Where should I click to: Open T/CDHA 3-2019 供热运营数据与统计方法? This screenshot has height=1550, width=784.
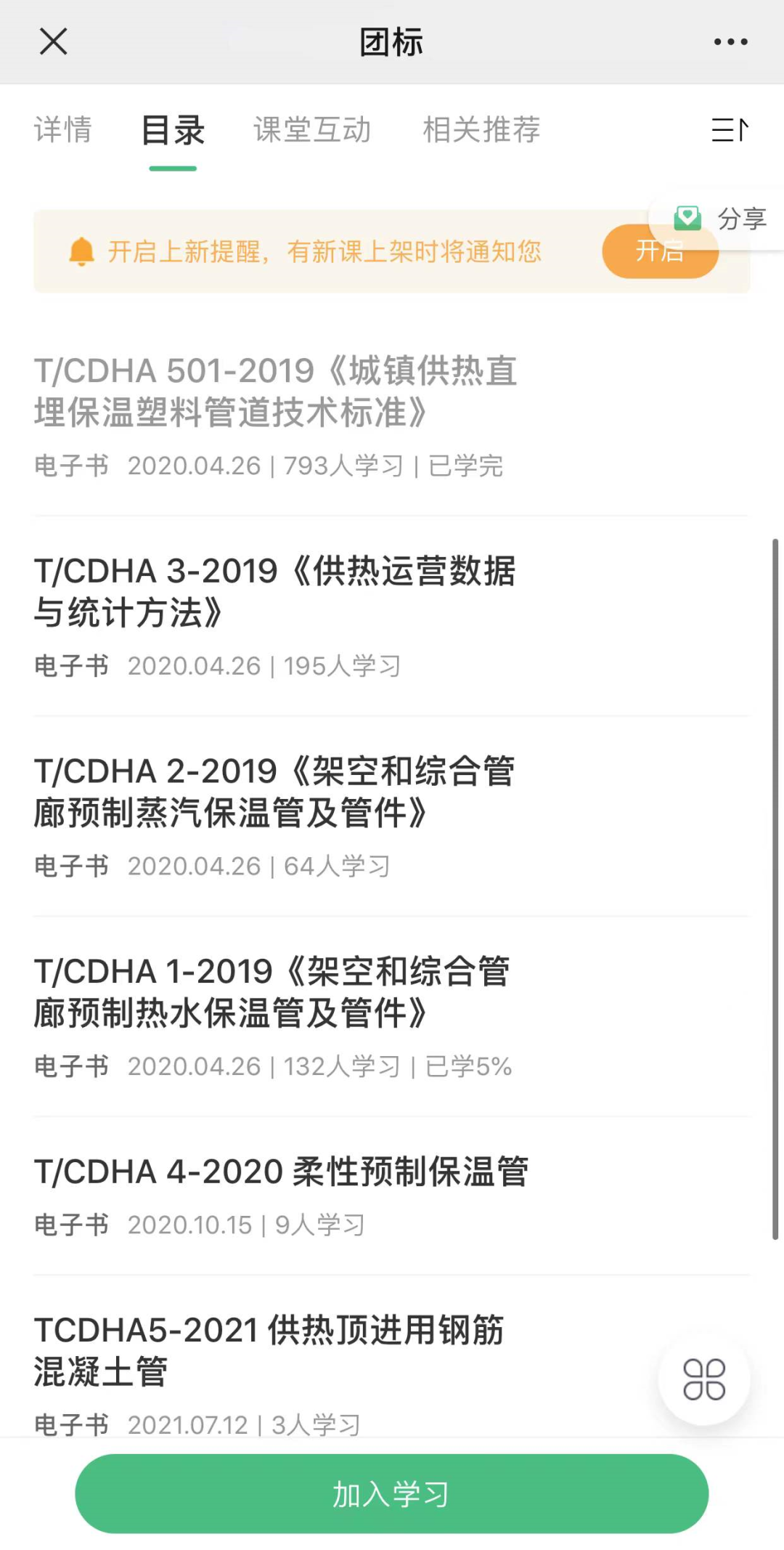[276, 592]
